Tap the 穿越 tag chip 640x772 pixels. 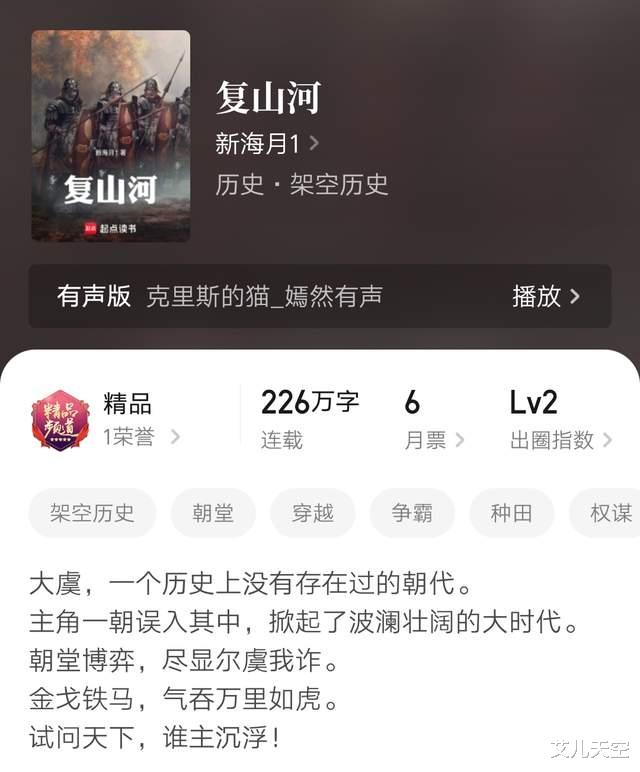(312, 513)
